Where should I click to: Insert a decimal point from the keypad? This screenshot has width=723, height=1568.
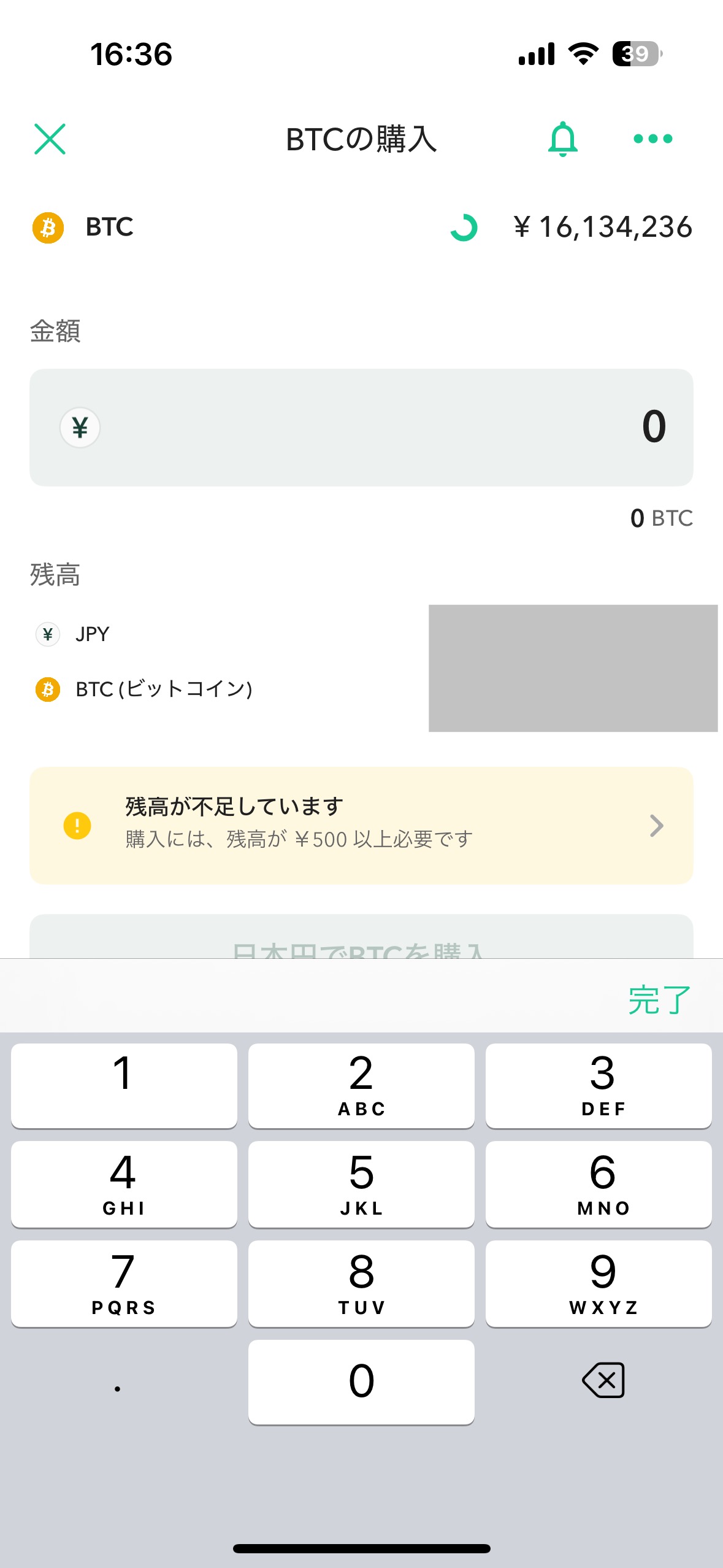(x=118, y=1386)
